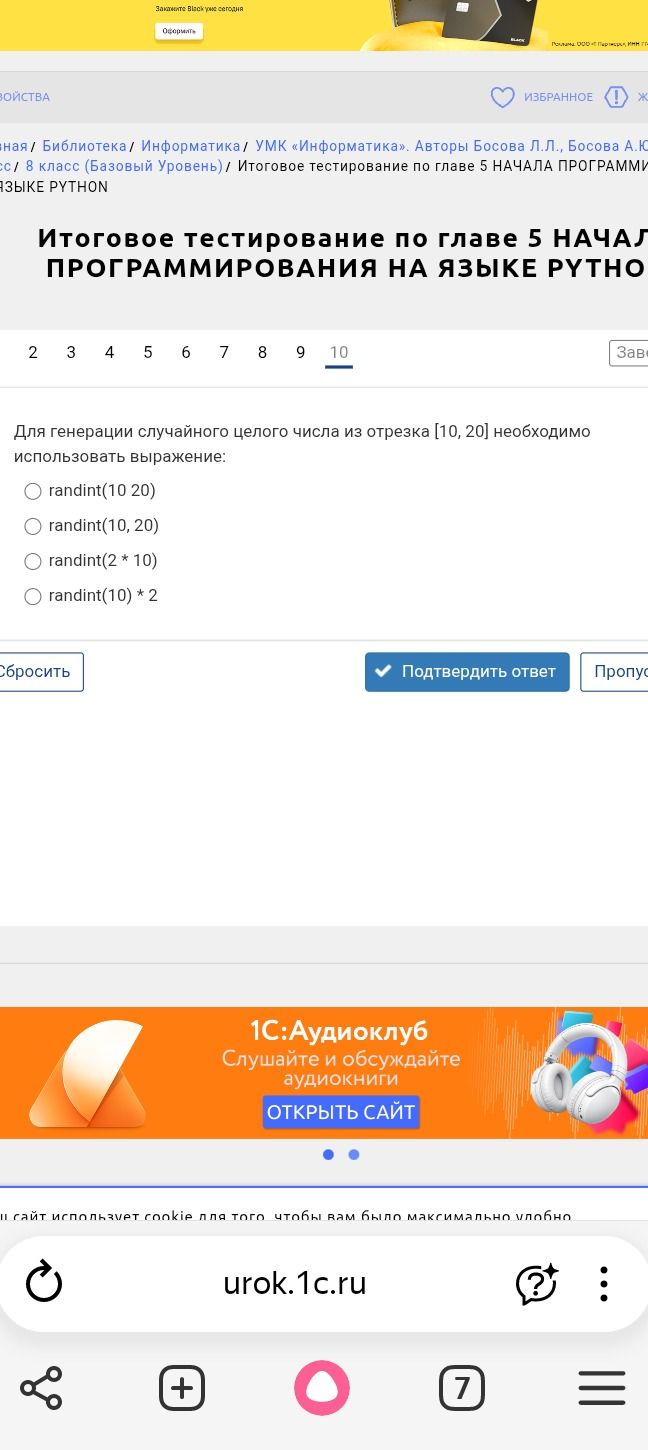Share the current page
Image resolution: width=648 pixels, height=1450 pixels.
point(41,1388)
